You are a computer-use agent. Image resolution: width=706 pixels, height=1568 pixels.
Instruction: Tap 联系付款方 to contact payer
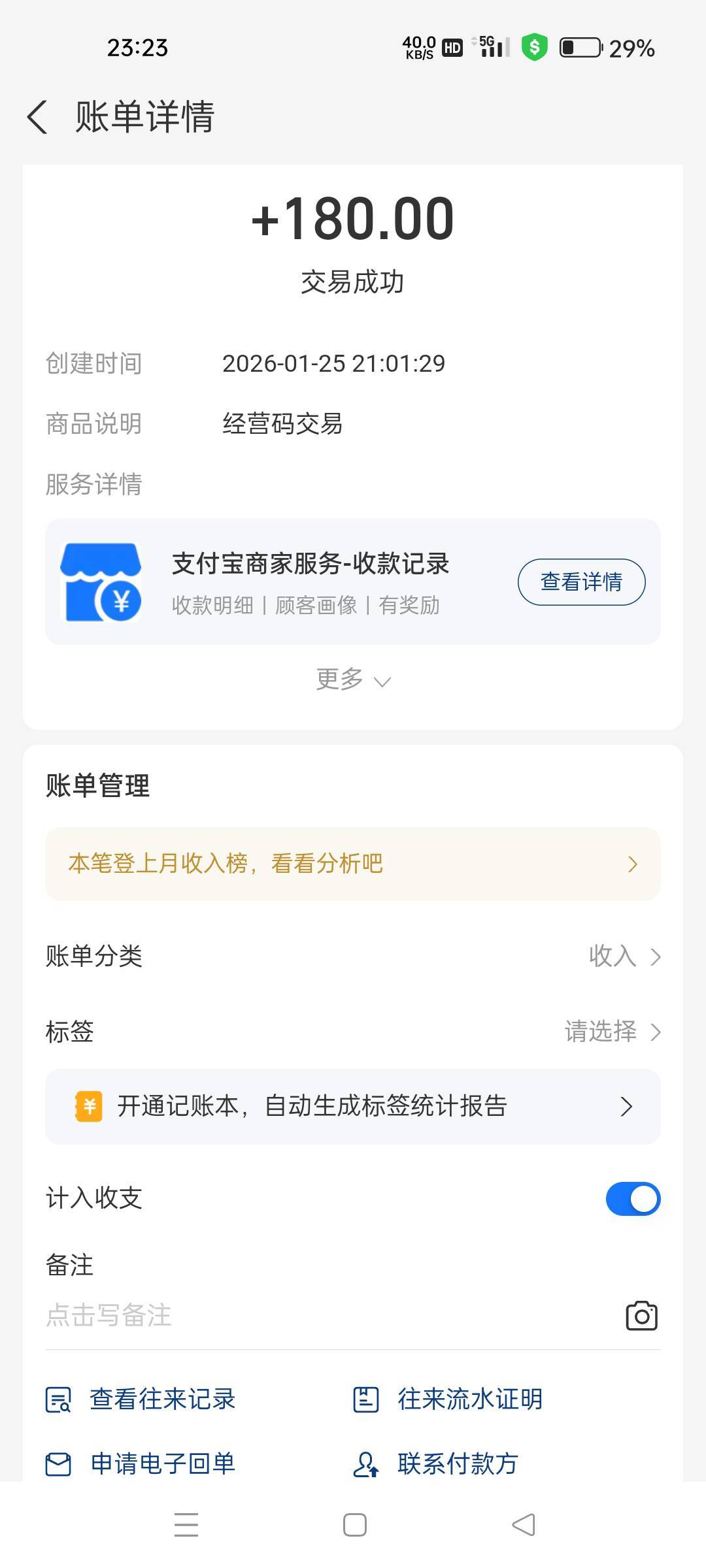[436, 1463]
